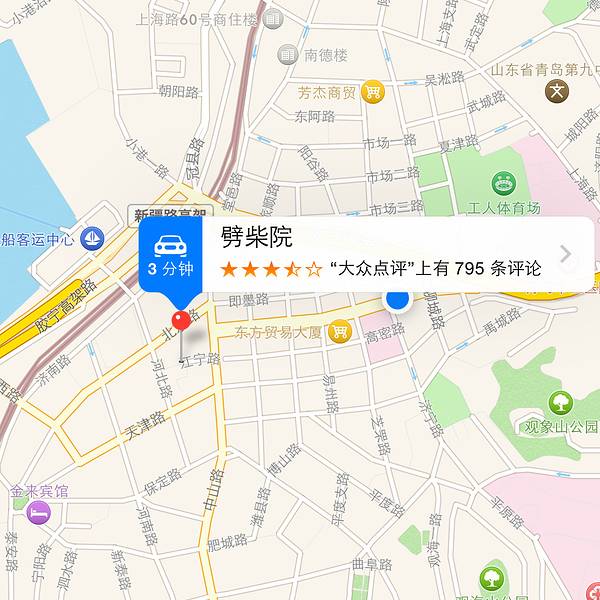Open details for 劈柴院 callout

[564, 255]
